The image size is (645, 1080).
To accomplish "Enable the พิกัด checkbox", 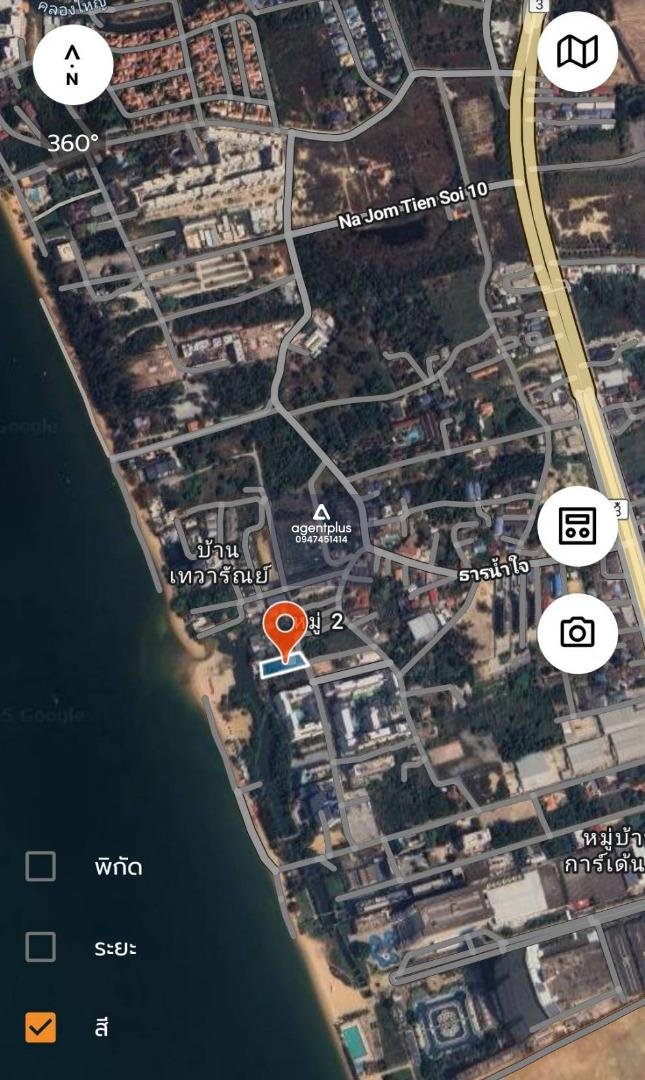I will tap(41, 866).
